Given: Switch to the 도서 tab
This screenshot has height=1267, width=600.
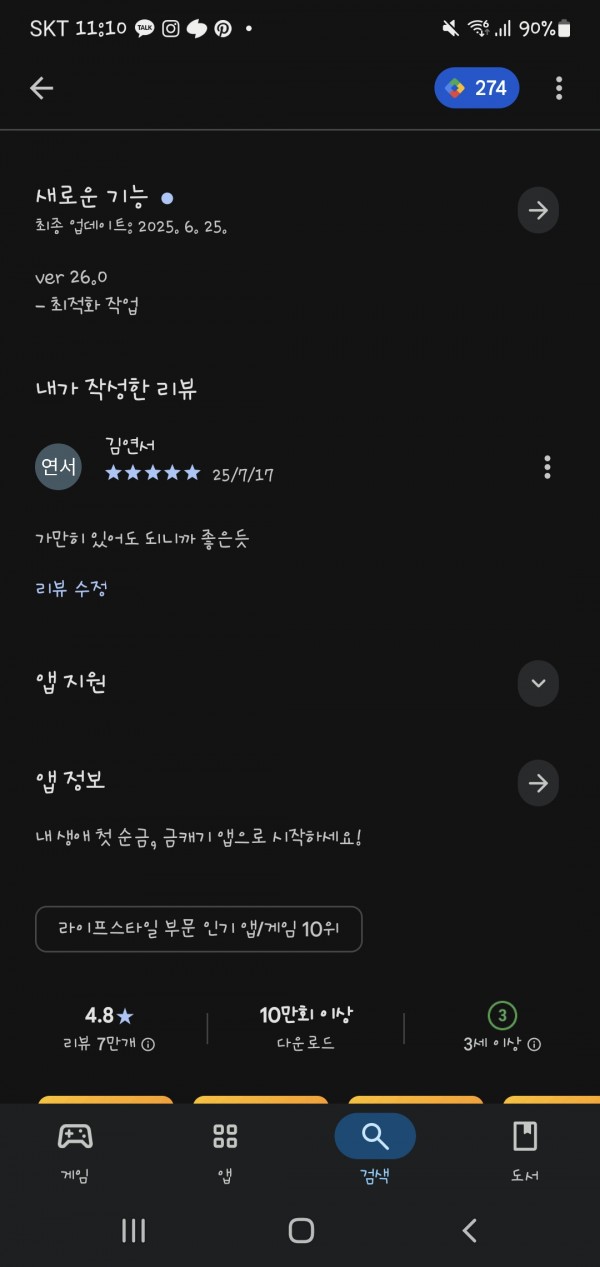Looking at the screenshot, I should 525,1150.
